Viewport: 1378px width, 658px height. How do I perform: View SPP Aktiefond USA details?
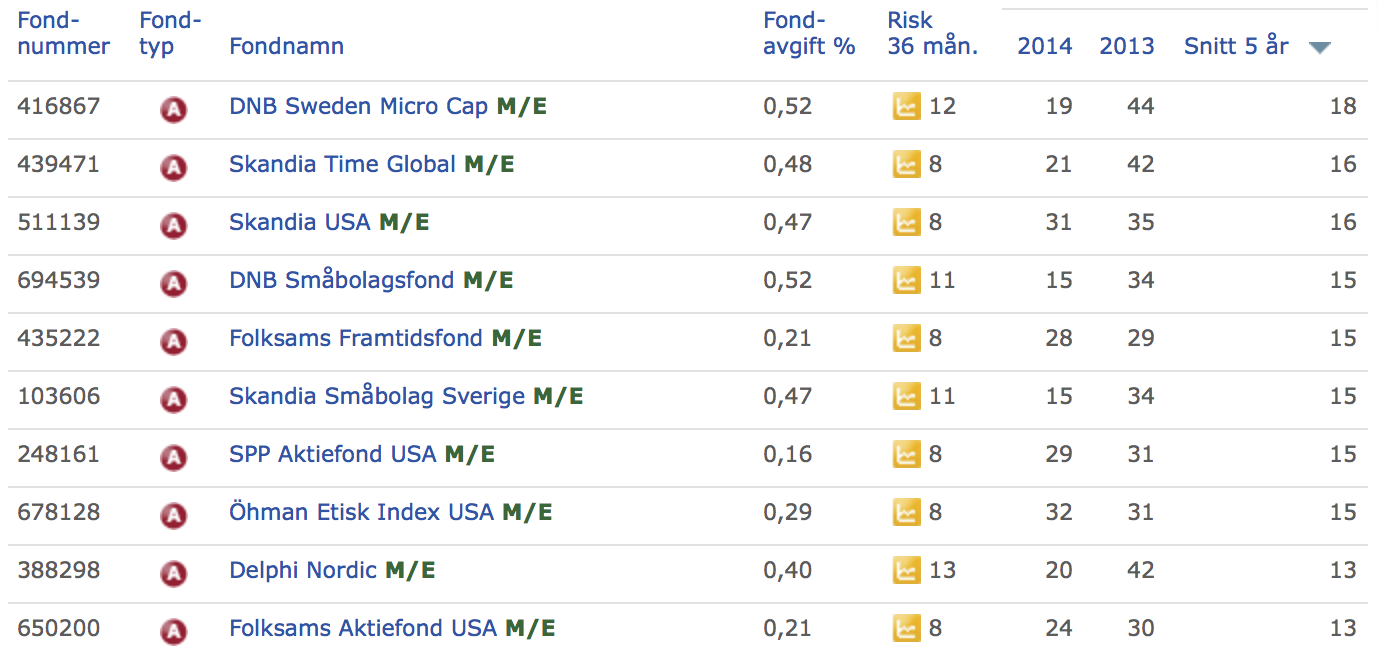pos(332,454)
